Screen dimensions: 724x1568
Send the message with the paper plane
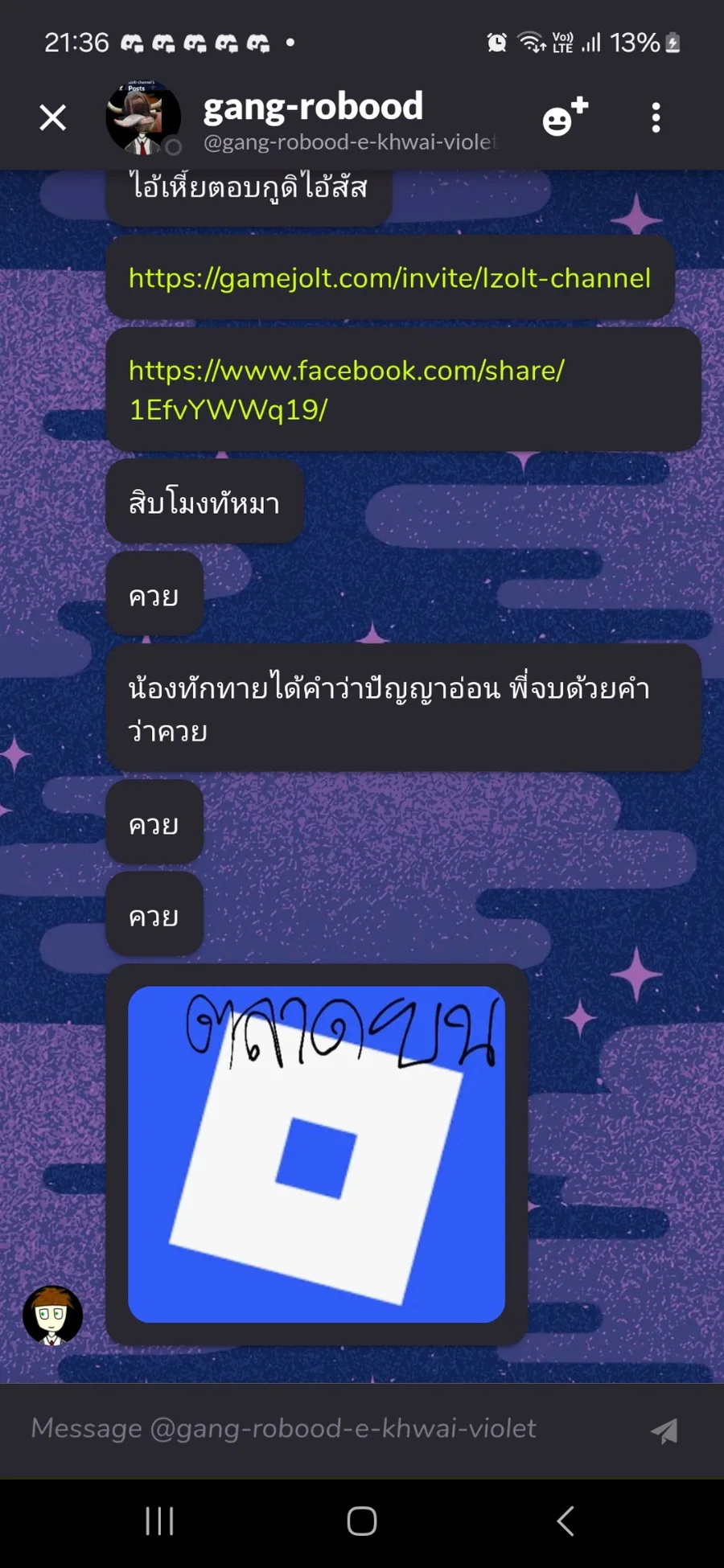664,1430
